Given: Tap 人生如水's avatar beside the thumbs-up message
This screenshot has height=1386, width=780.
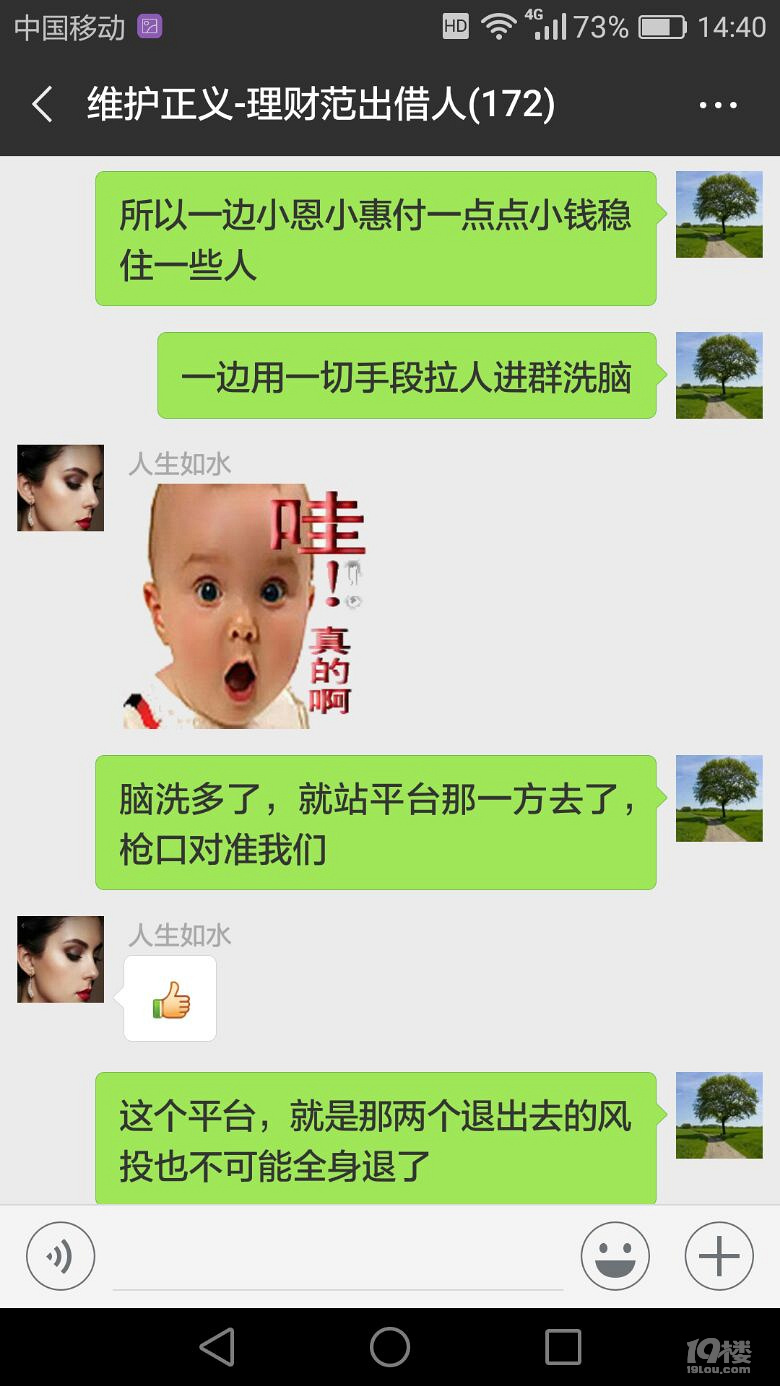Looking at the screenshot, I should [x=60, y=959].
